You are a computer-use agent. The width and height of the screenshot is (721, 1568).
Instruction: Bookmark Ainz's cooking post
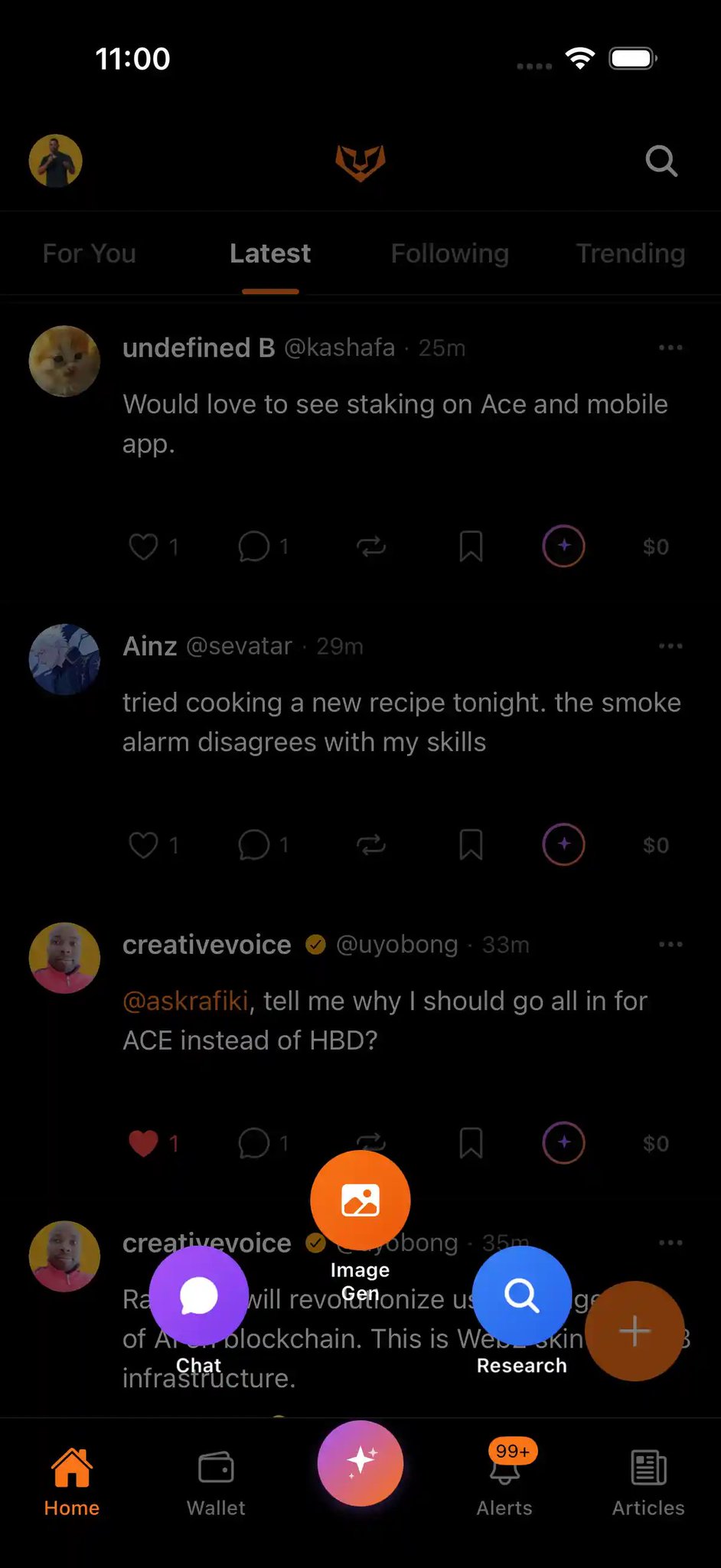[471, 845]
